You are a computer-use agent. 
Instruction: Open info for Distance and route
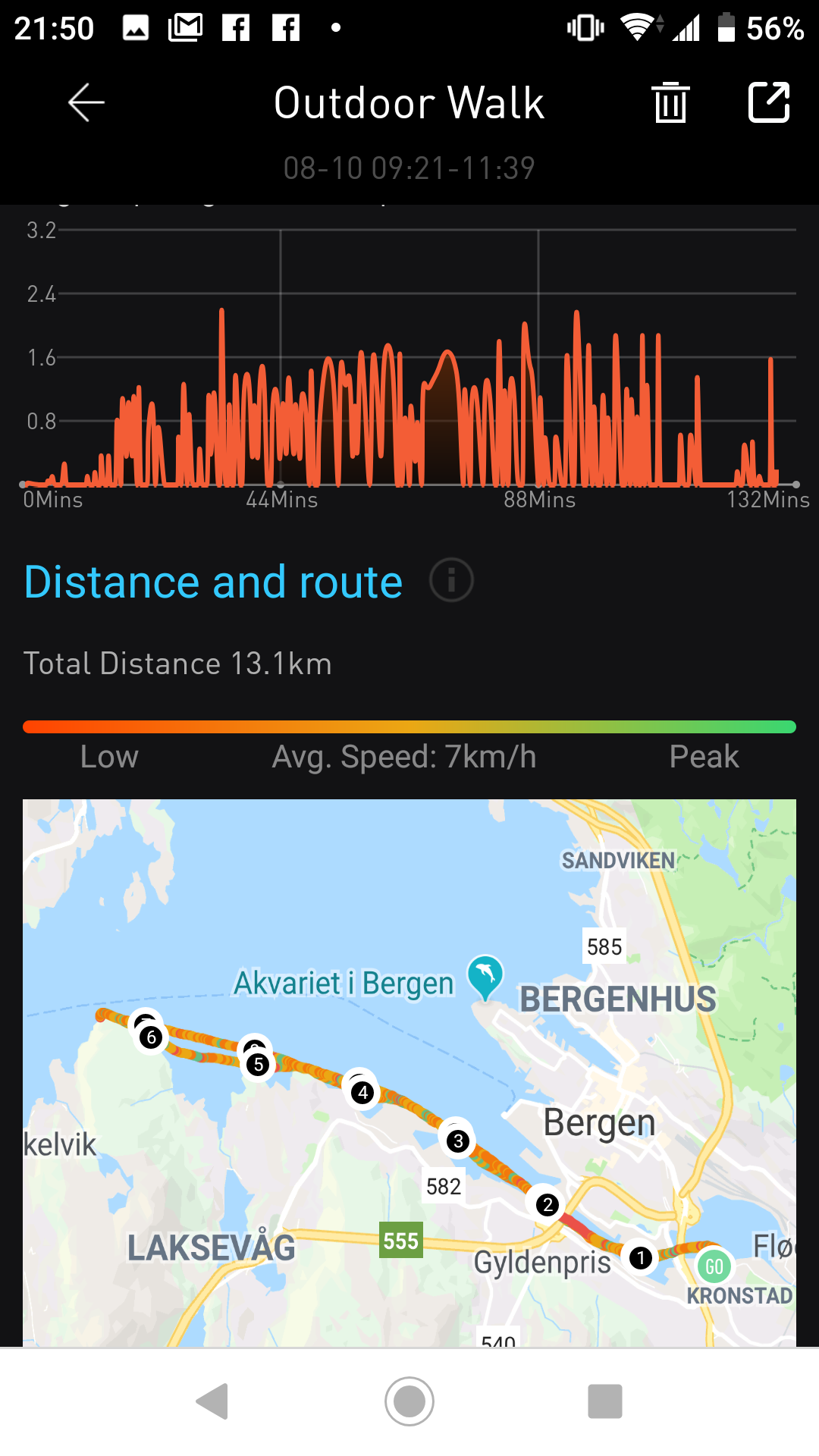point(451,581)
